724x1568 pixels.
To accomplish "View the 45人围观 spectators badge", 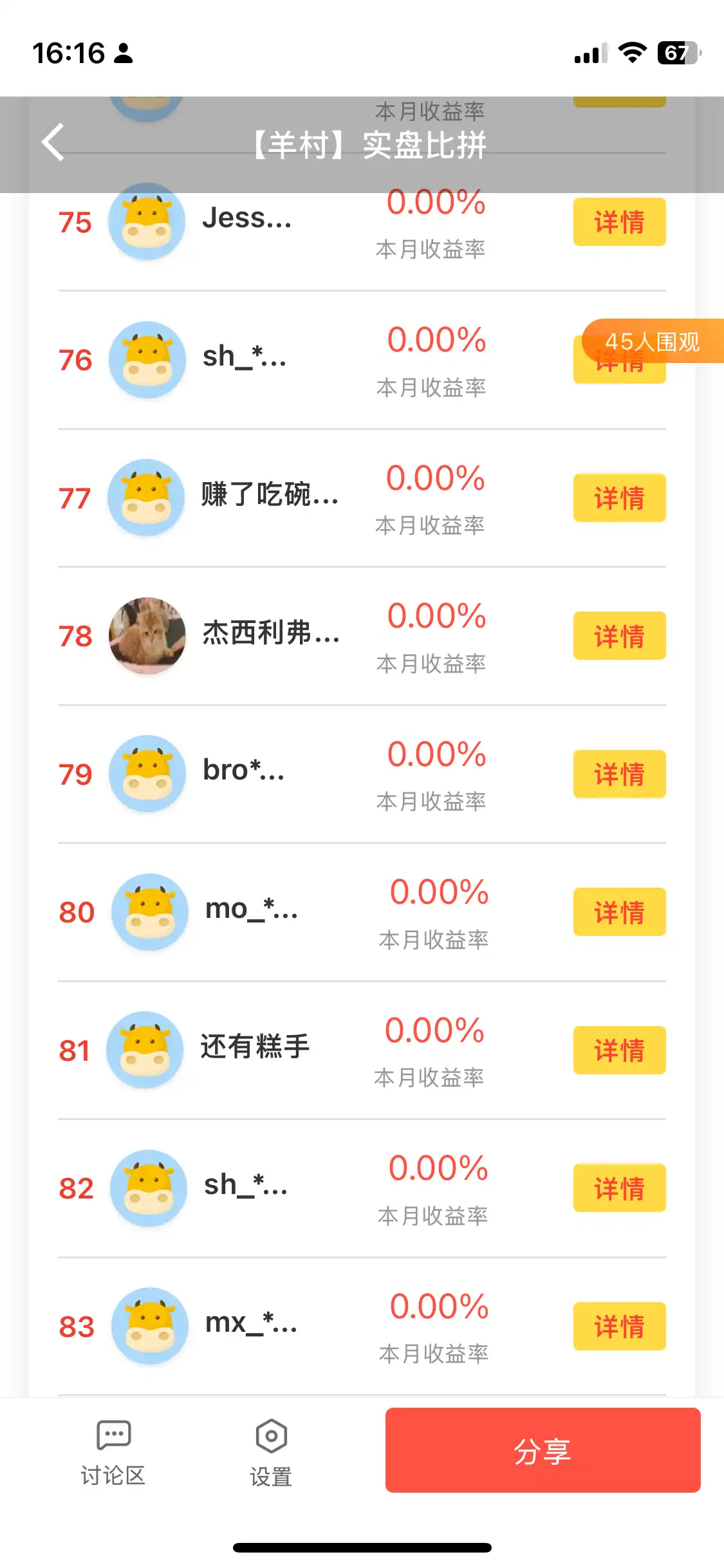I will coord(652,341).
